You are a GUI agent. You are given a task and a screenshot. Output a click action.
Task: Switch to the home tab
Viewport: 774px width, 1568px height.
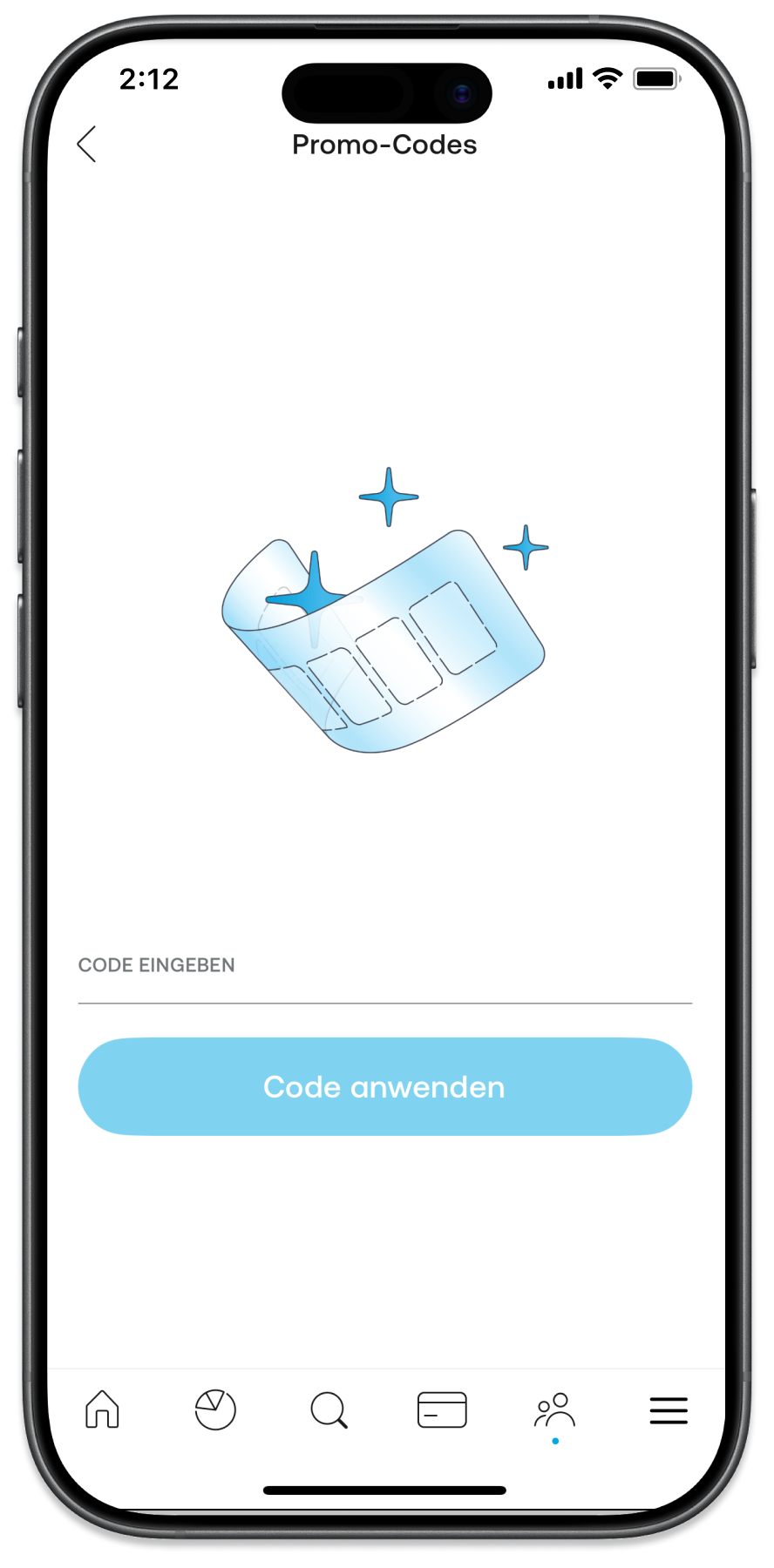102,1409
